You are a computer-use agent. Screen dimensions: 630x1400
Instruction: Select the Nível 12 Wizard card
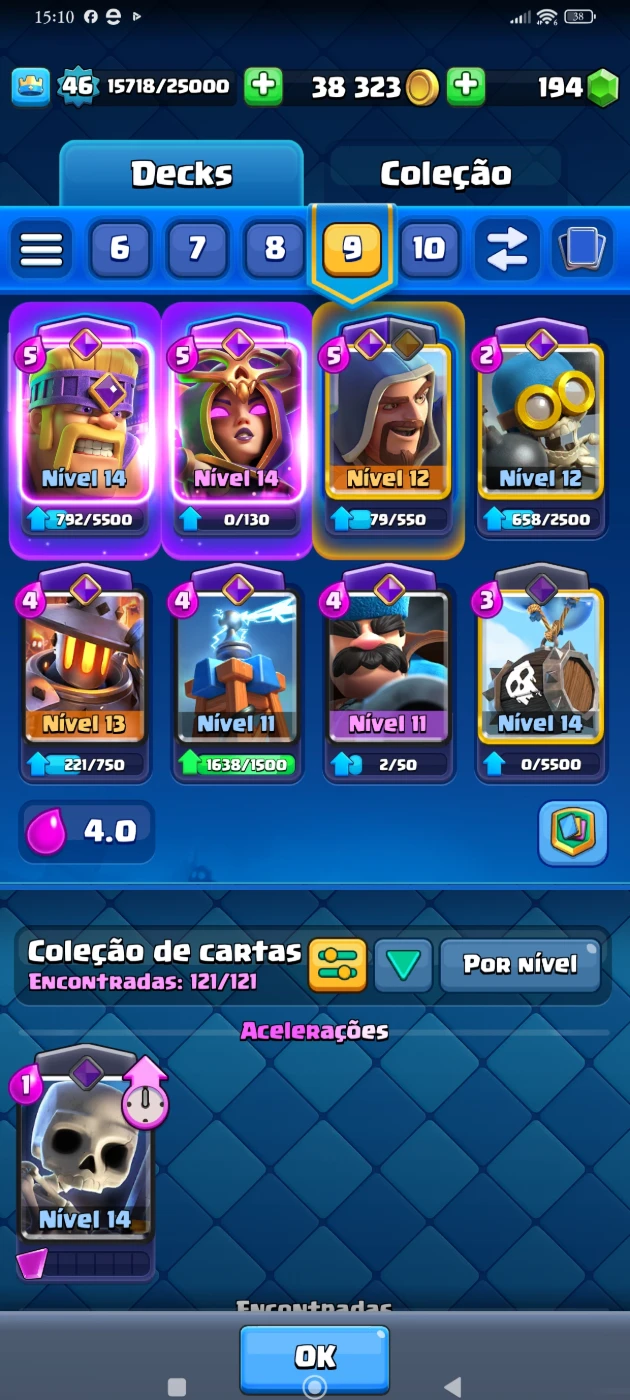(x=388, y=420)
